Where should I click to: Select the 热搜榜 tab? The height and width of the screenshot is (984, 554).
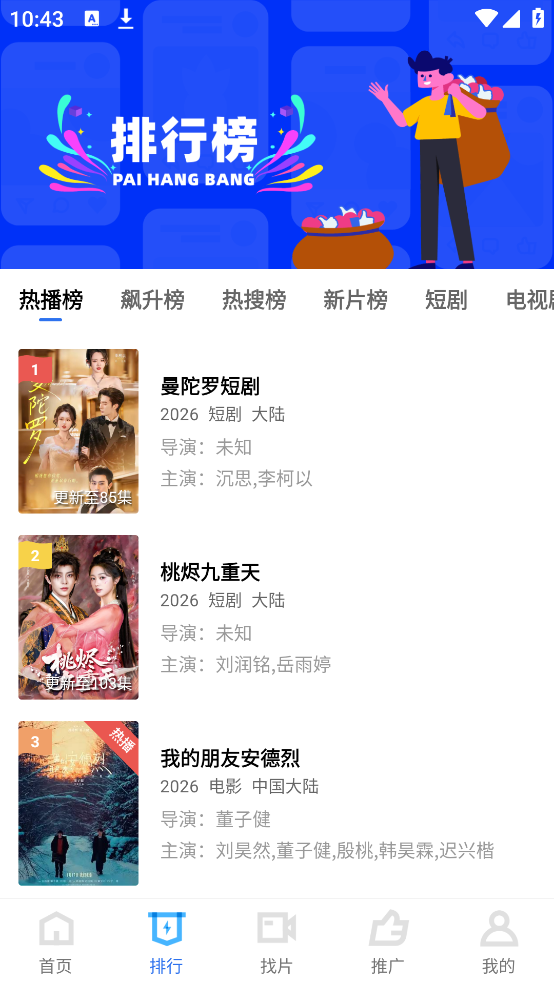click(254, 300)
